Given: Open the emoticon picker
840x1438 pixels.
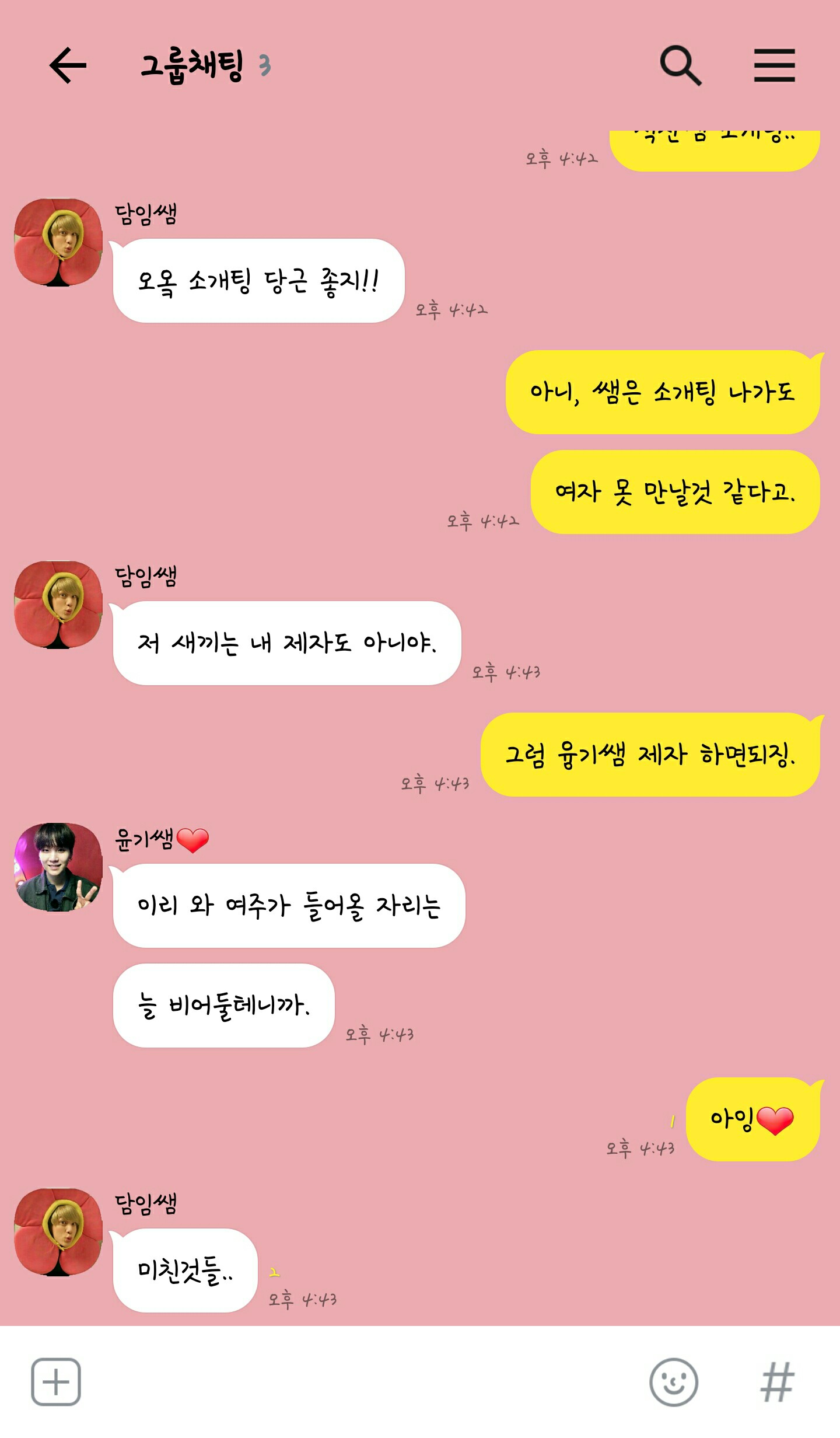Looking at the screenshot, I should point(673,1382).
